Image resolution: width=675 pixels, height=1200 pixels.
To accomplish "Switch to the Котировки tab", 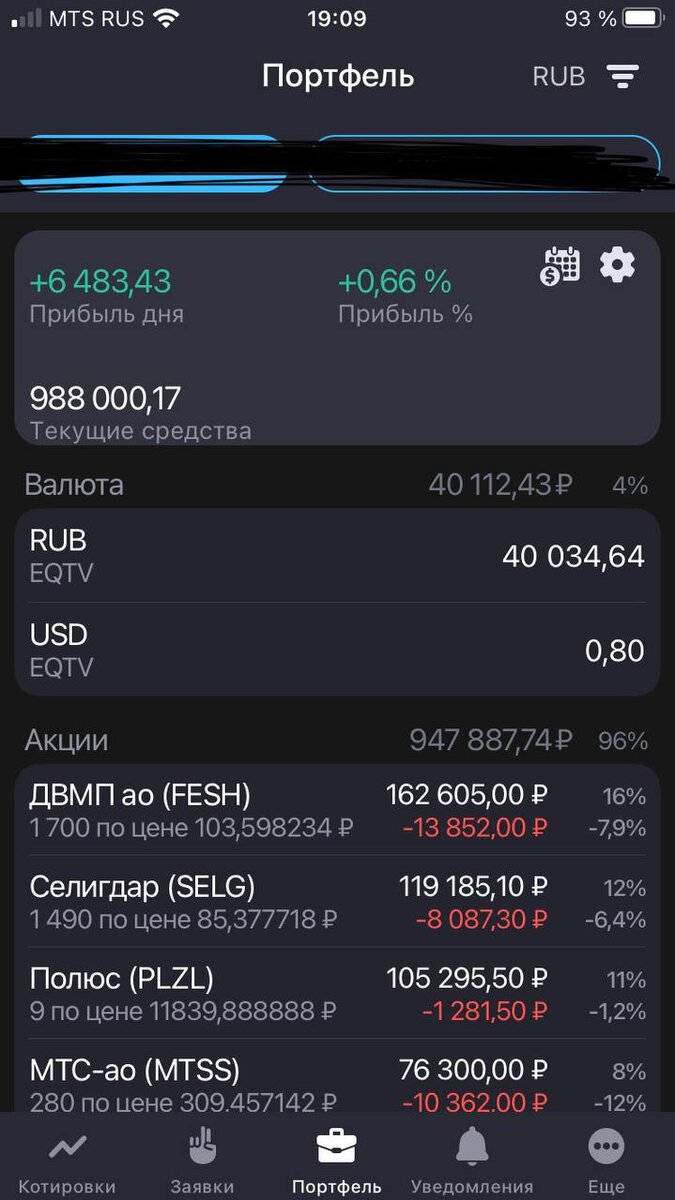I will point(67,1162).
